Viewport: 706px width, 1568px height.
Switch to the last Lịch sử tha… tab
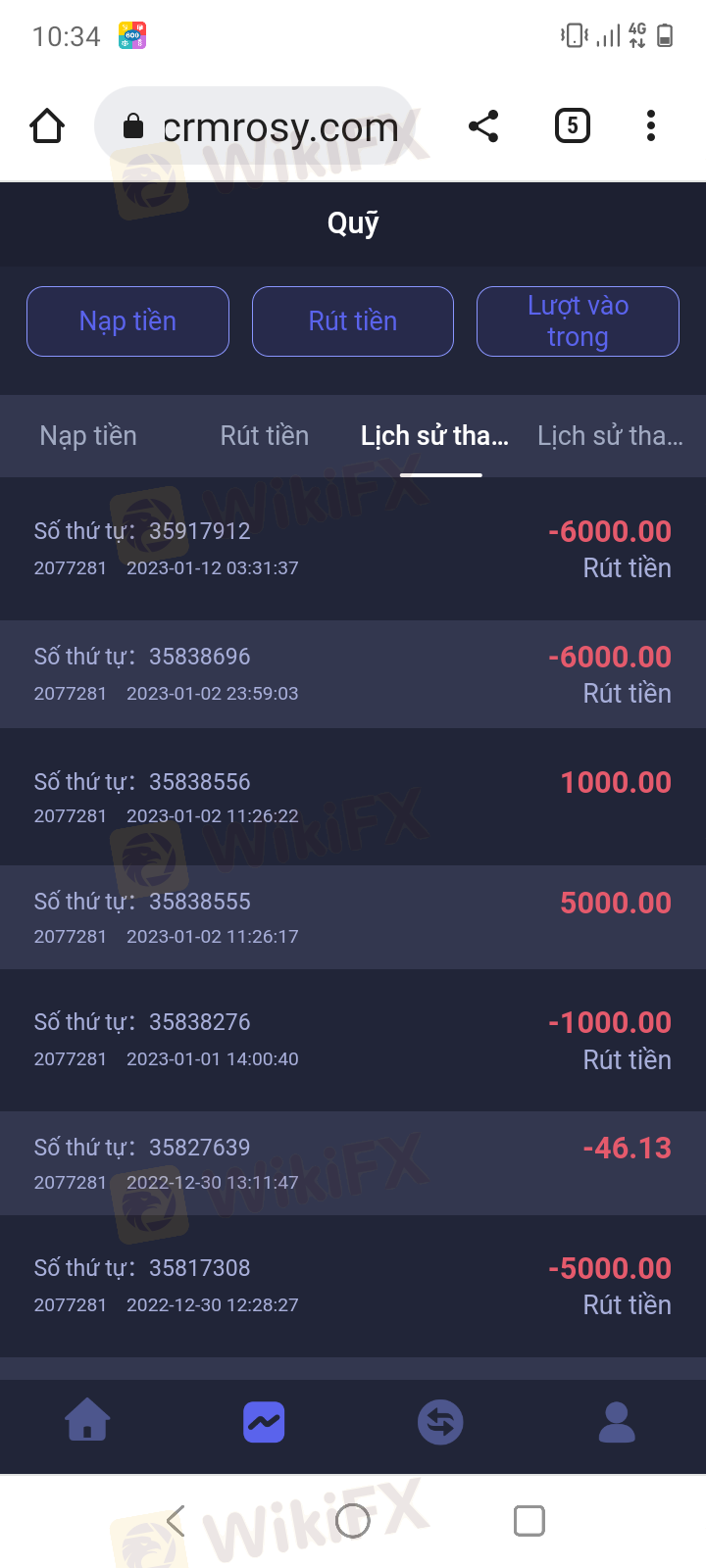point(611,436)
